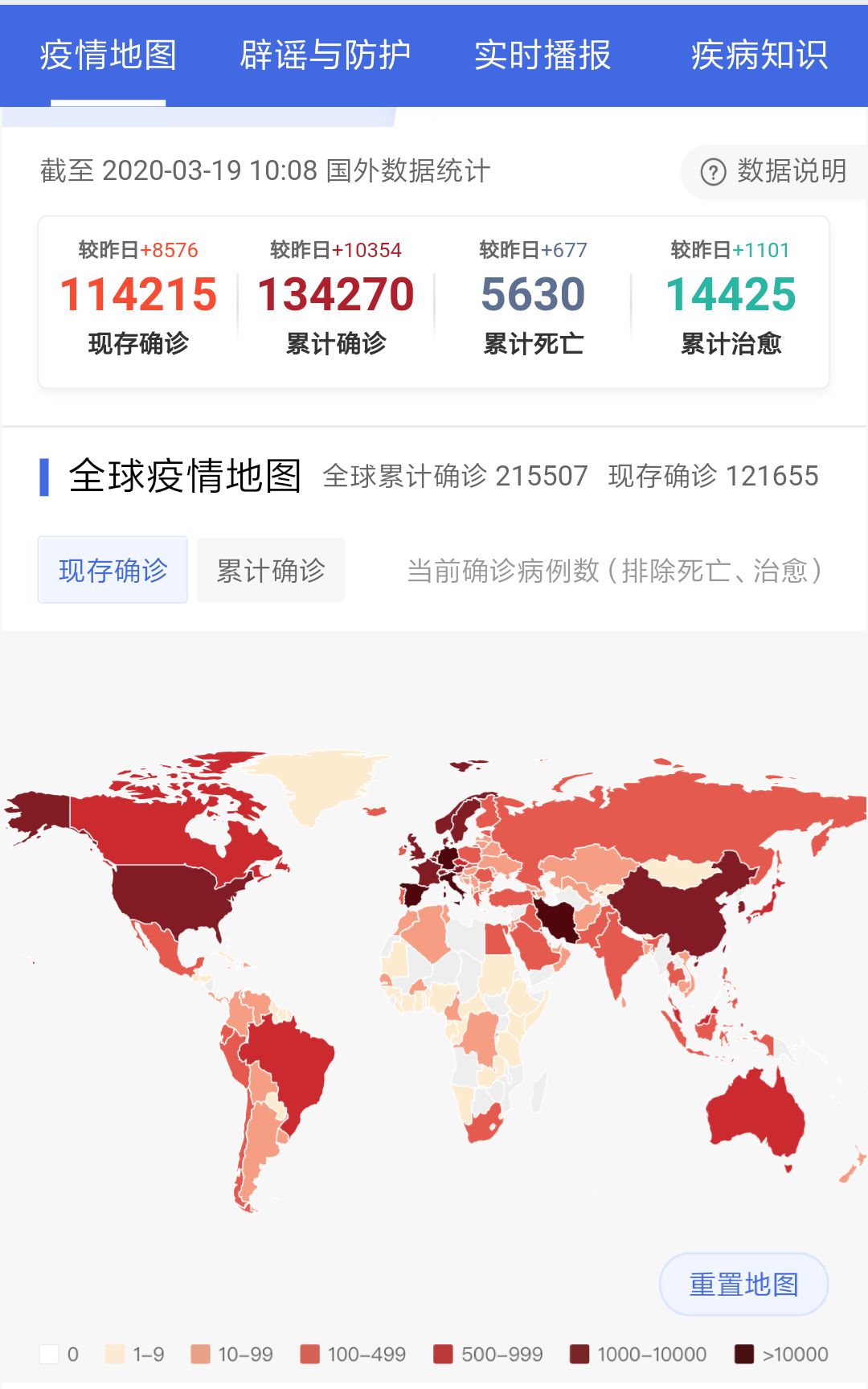Open the 疾病知识 tab

click(x=759, y=55)
